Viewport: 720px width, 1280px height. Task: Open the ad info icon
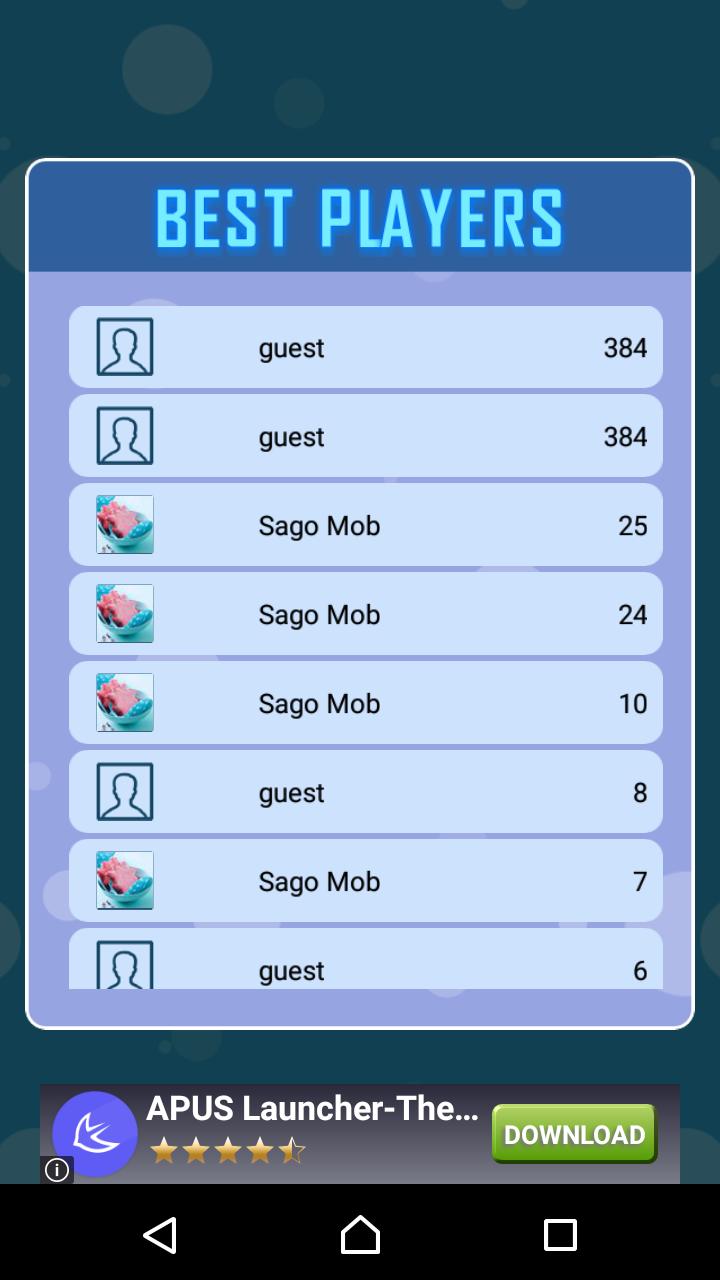pyautogui.click(x=57, y=1170)
